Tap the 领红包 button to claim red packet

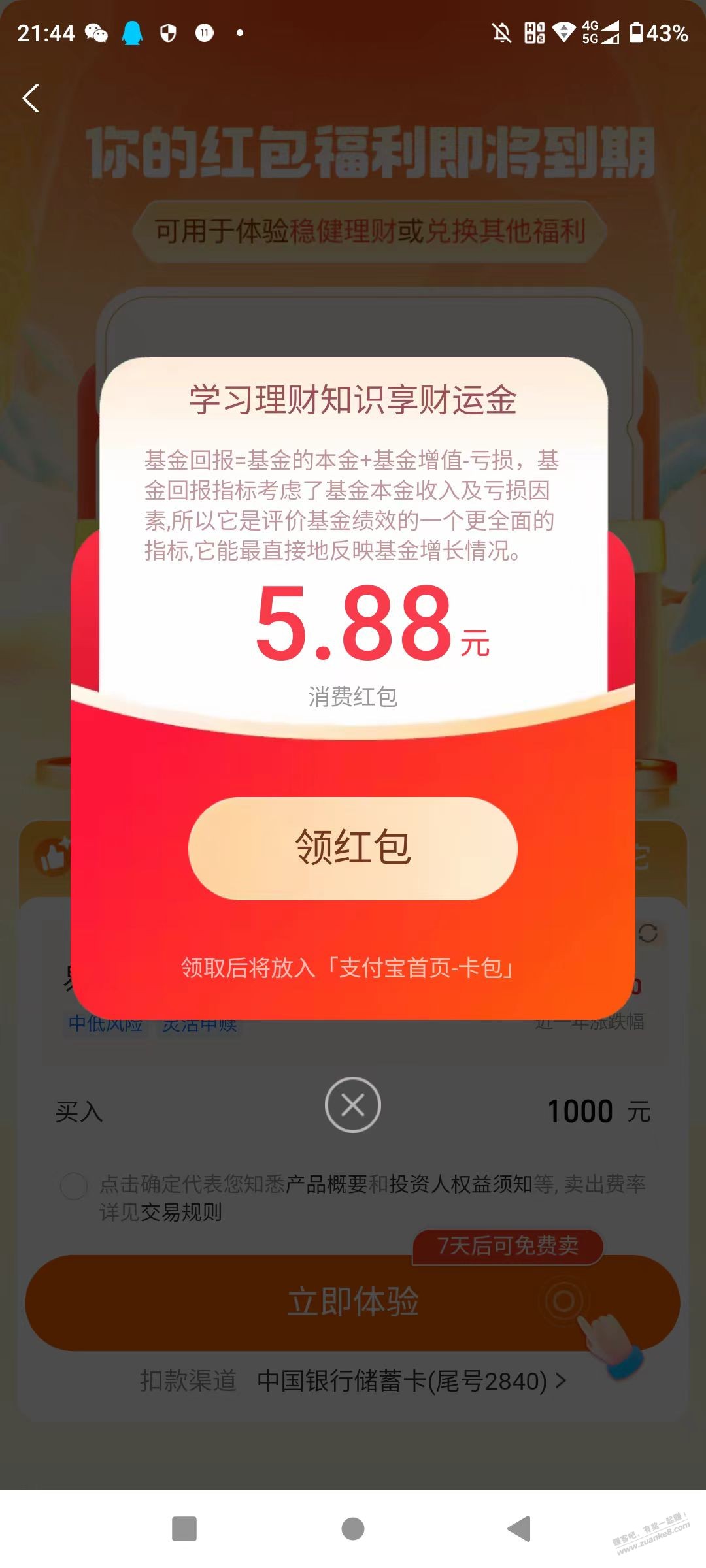353,847
